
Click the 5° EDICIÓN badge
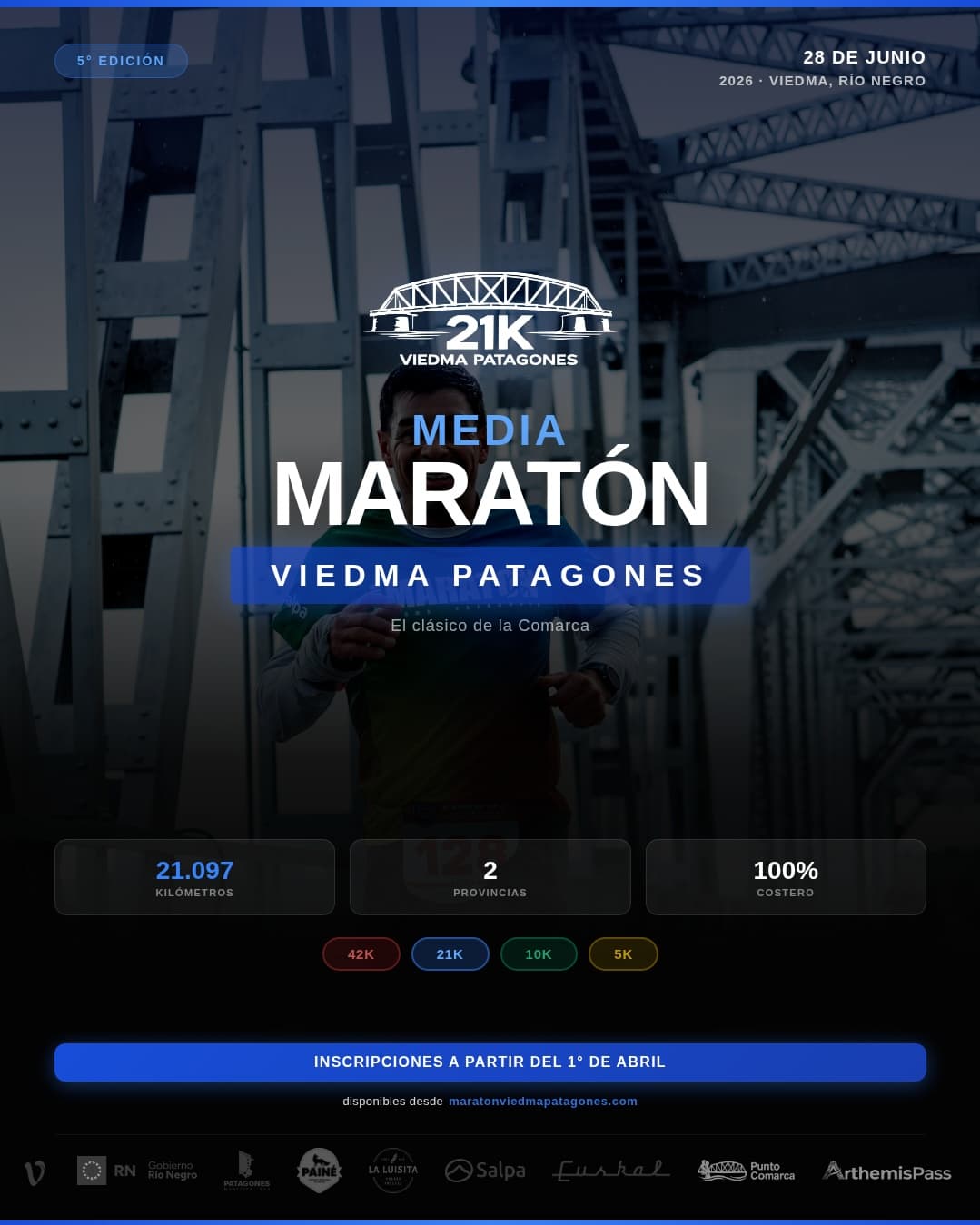(x=121, y=60)
